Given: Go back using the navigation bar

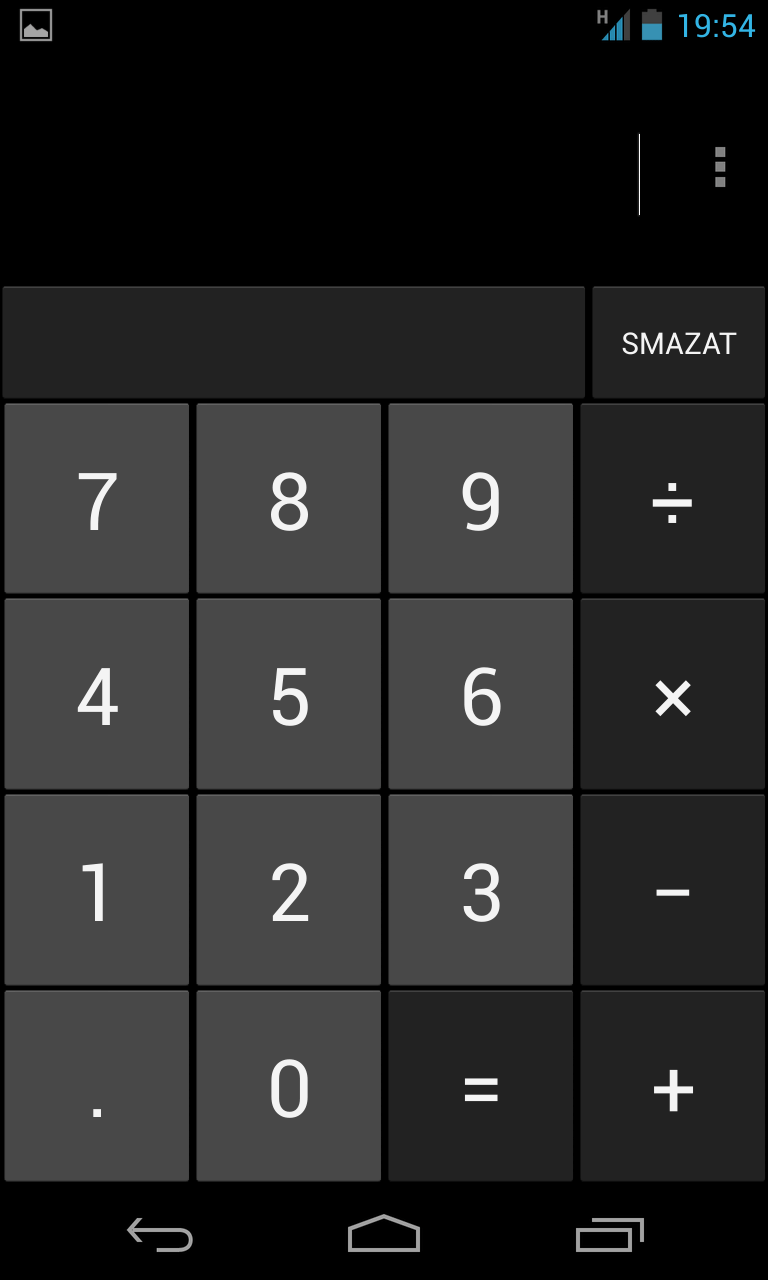Looking at the screenshot, I should (160, 1235).
